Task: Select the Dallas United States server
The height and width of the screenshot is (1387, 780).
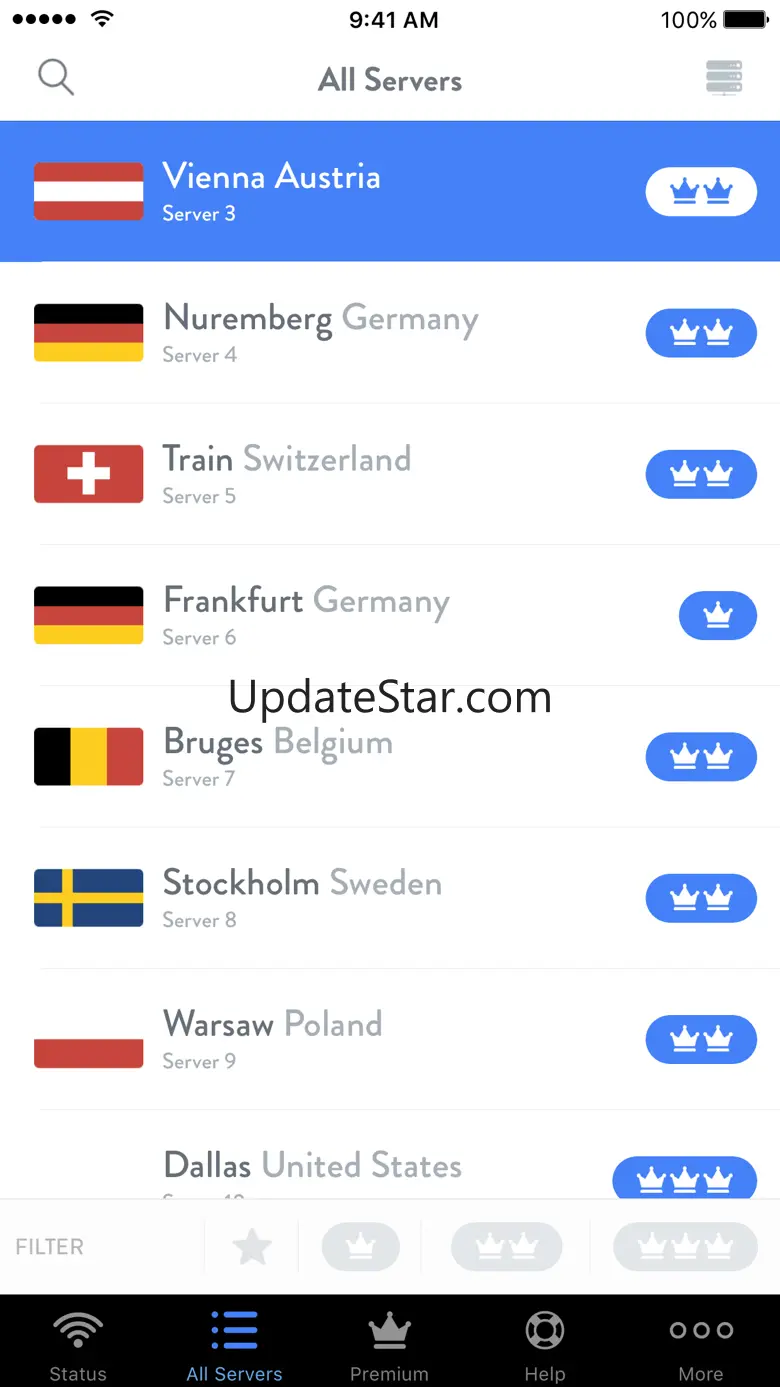Action: [x=390, y=1155]
